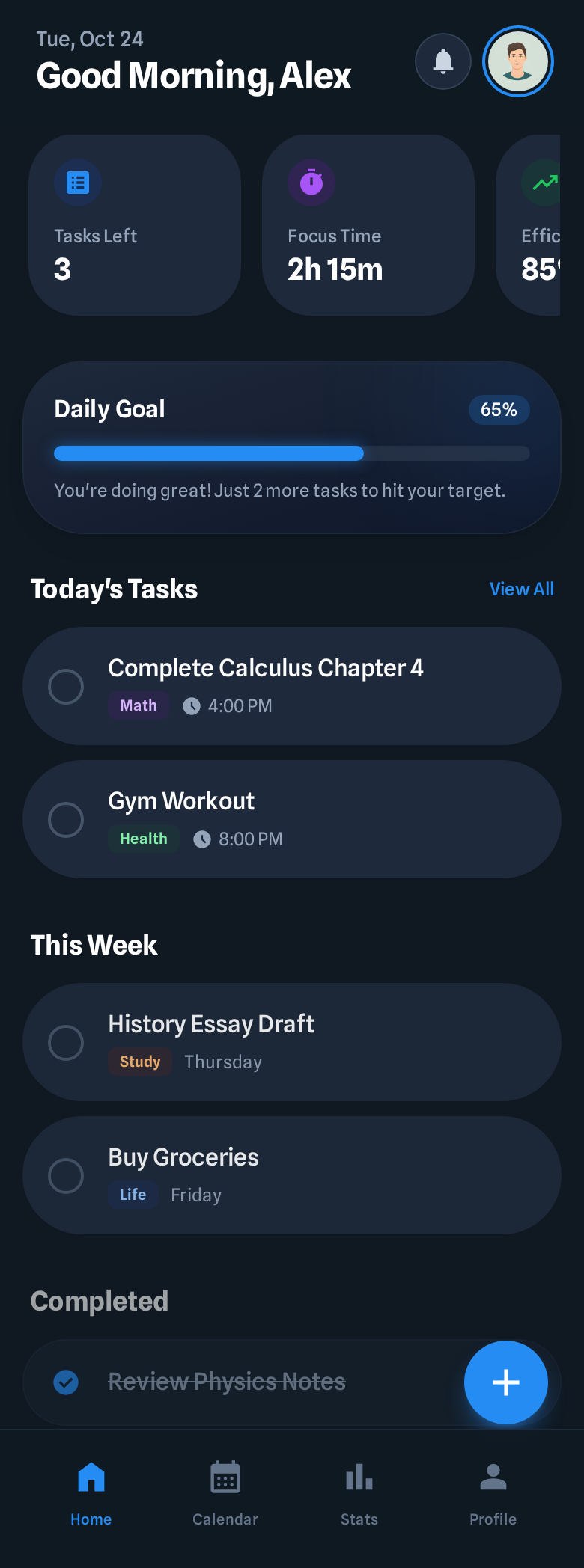Image resolution: width=584 pixels, height=1568 pixels.
Task: Add a new task with plus button
Action: point(506,1382)
